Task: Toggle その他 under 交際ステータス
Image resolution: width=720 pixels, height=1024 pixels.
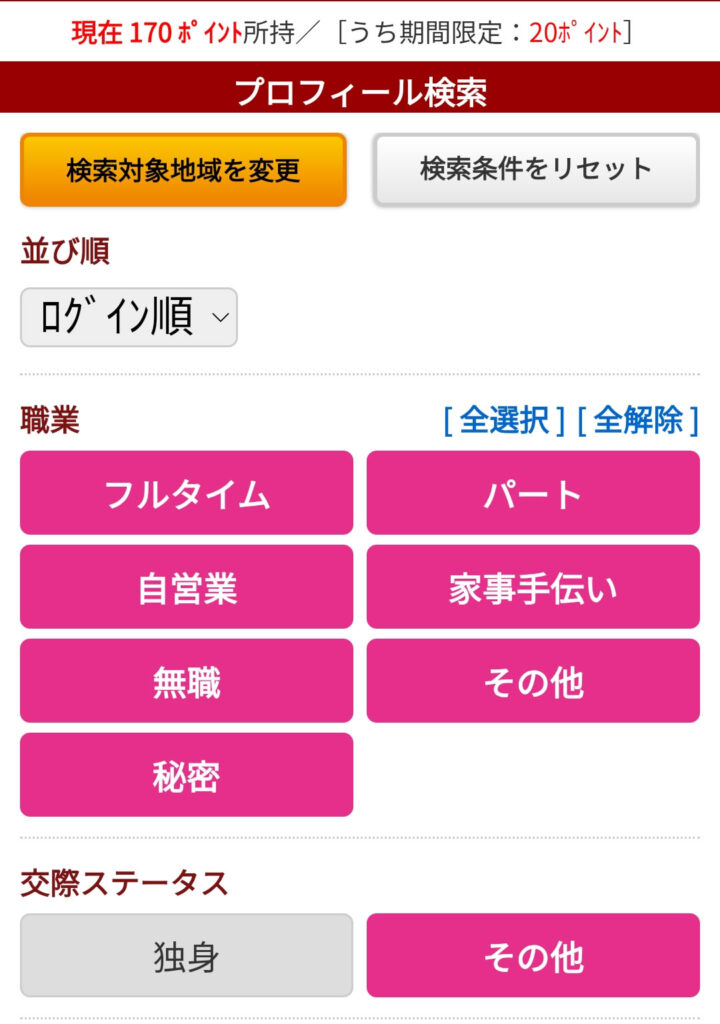Action: click(533, 956)
